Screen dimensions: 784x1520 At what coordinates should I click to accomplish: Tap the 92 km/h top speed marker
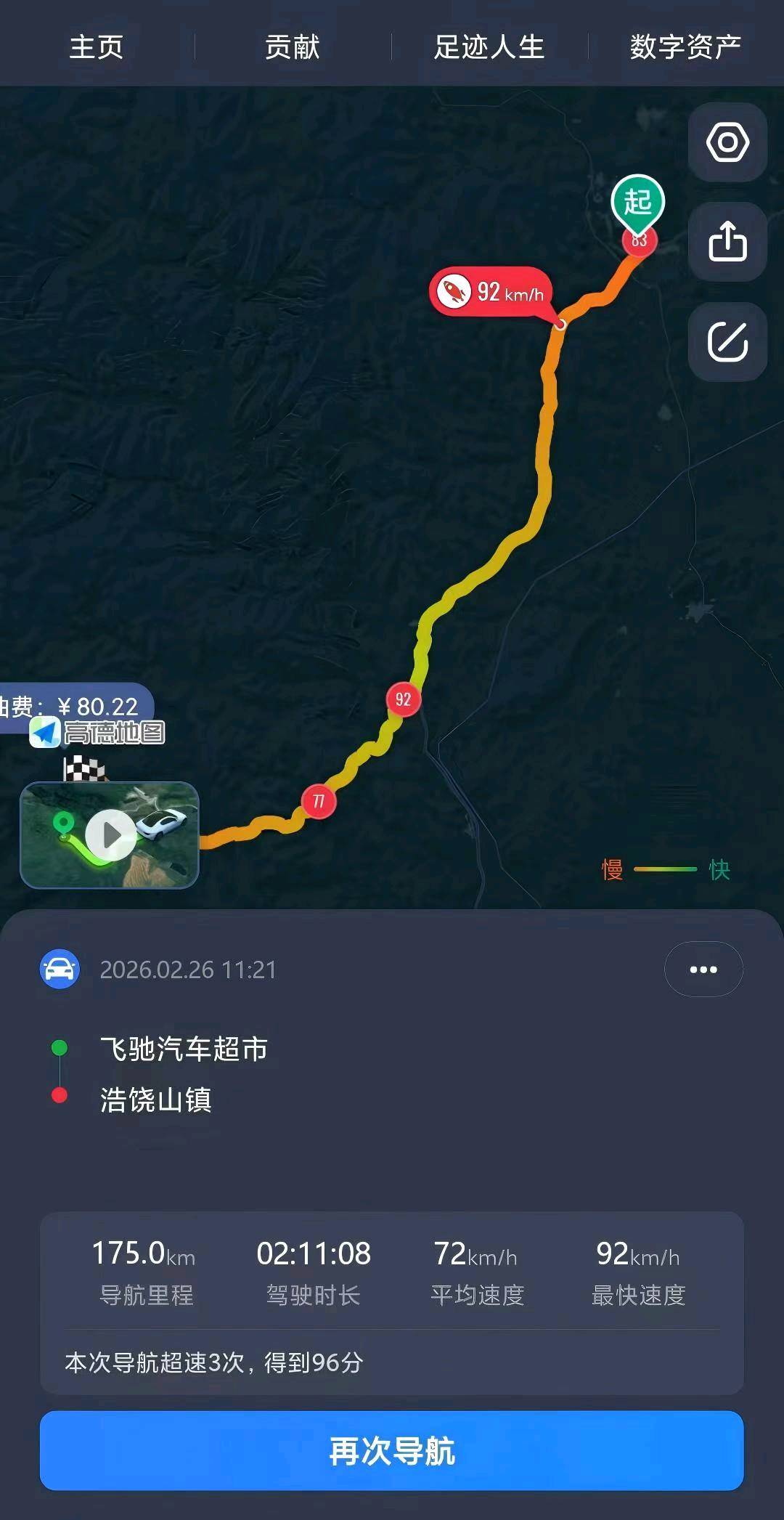[491, 293]
